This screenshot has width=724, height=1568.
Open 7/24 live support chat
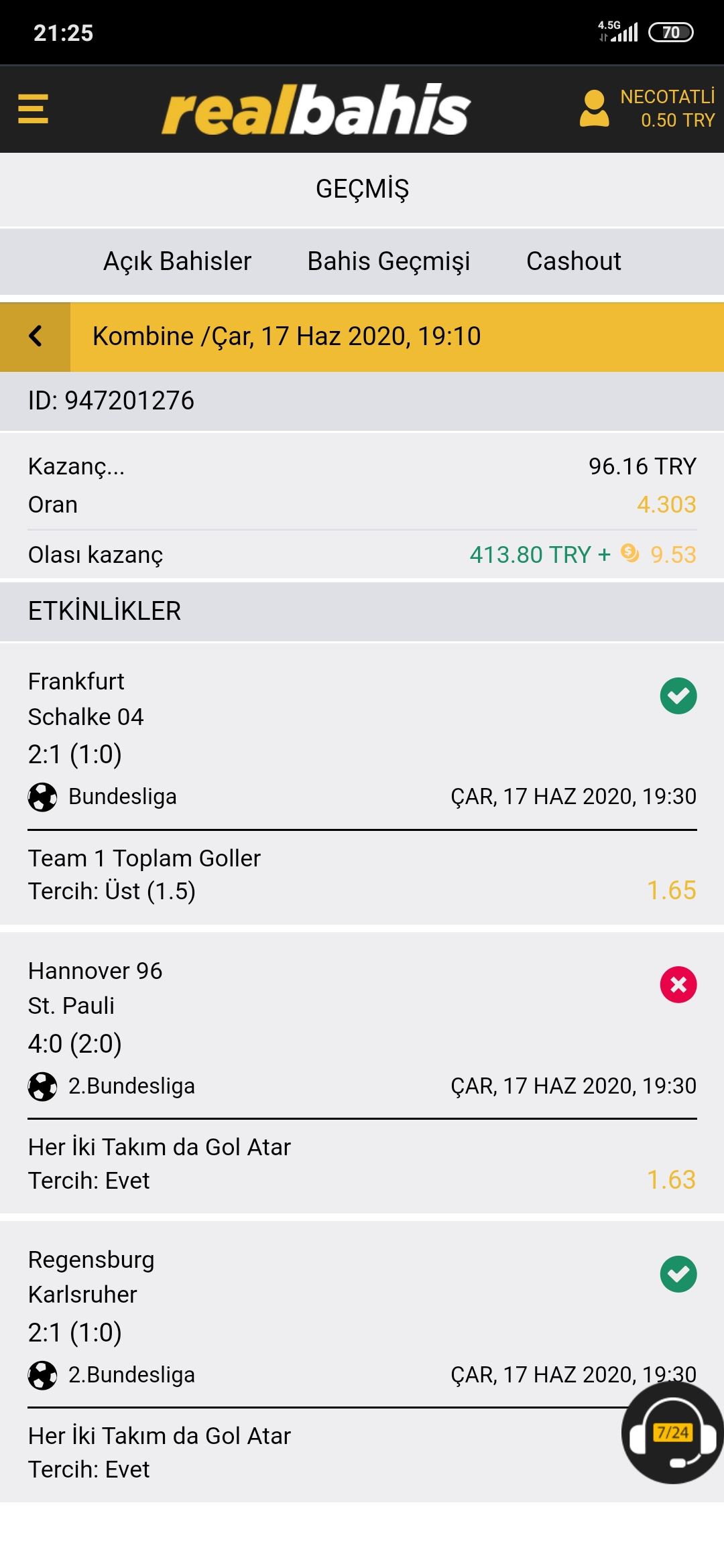[672, 1434]
